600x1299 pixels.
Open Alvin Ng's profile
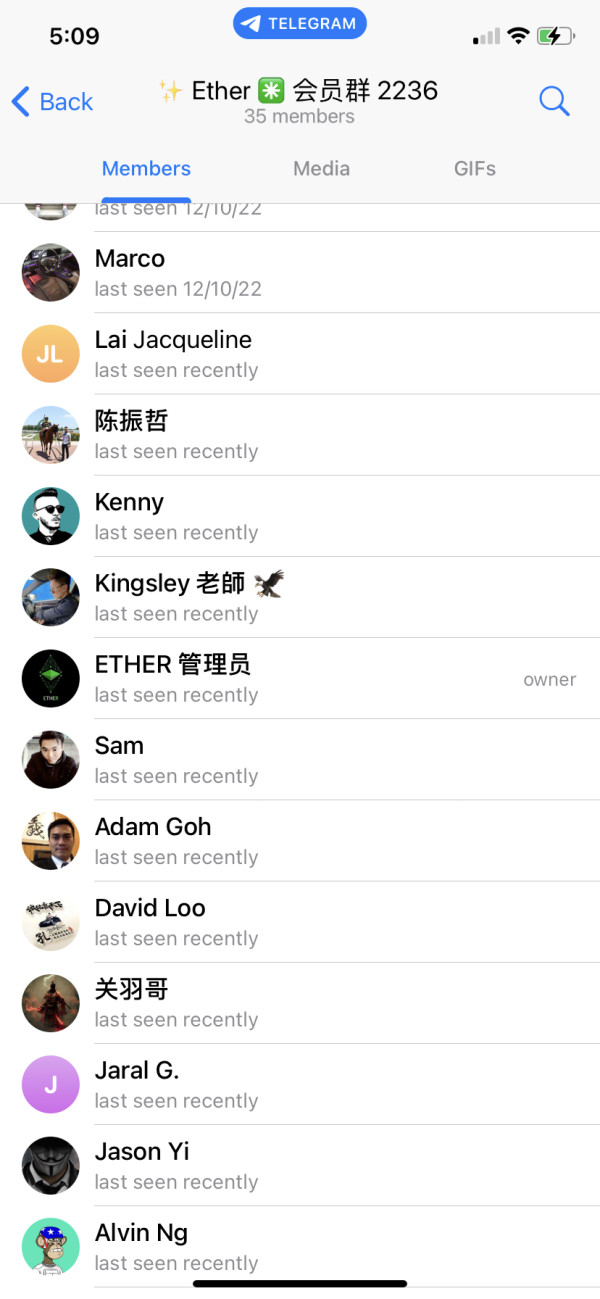[x=300, y=1246]
